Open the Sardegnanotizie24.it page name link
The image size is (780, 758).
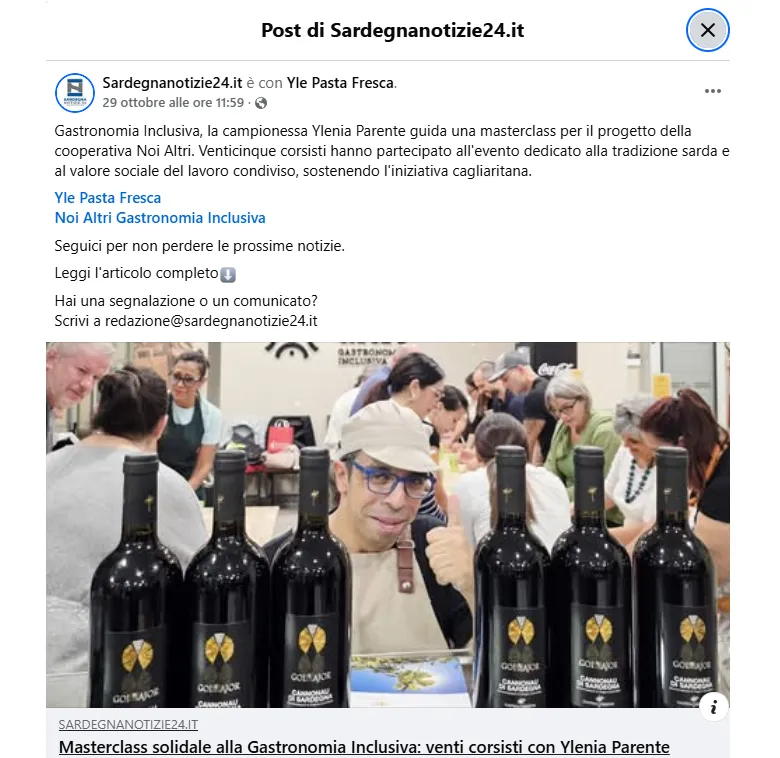coord(172,82)
